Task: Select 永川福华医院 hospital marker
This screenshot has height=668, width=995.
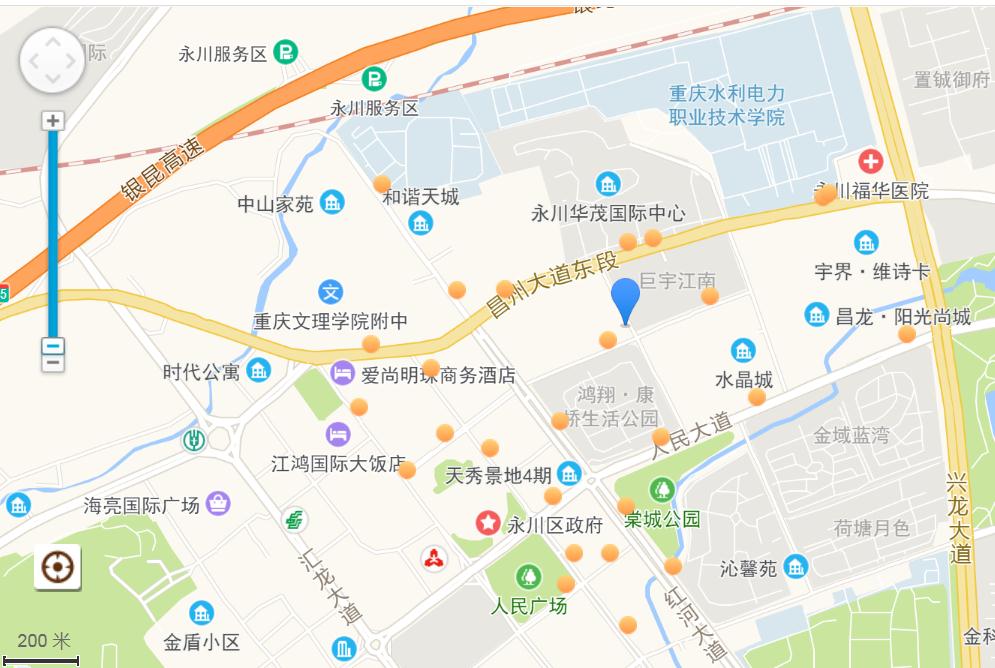Action: point(871,161)
